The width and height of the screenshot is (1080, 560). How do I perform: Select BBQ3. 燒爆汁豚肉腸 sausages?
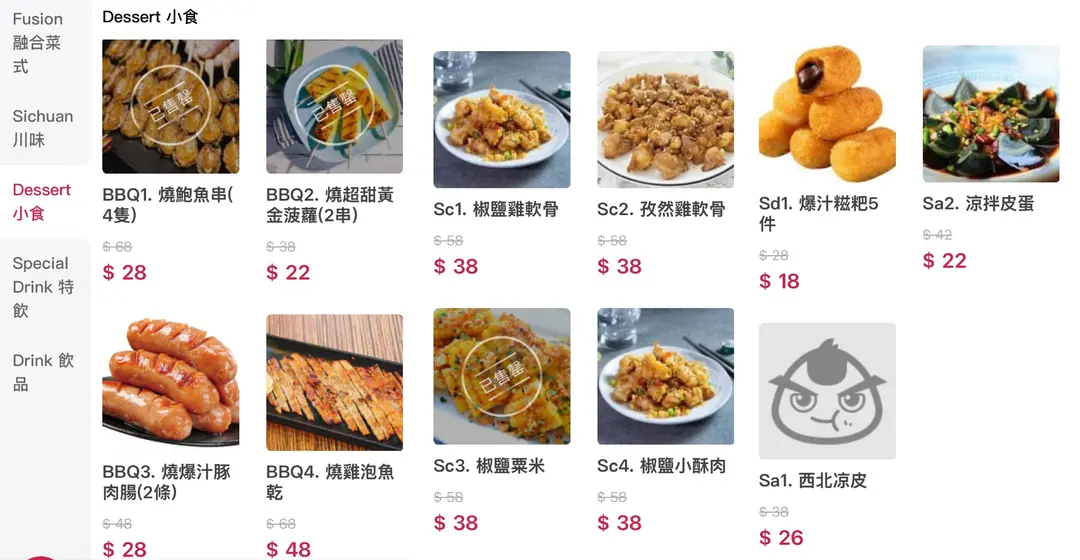(x=170, y=381)
